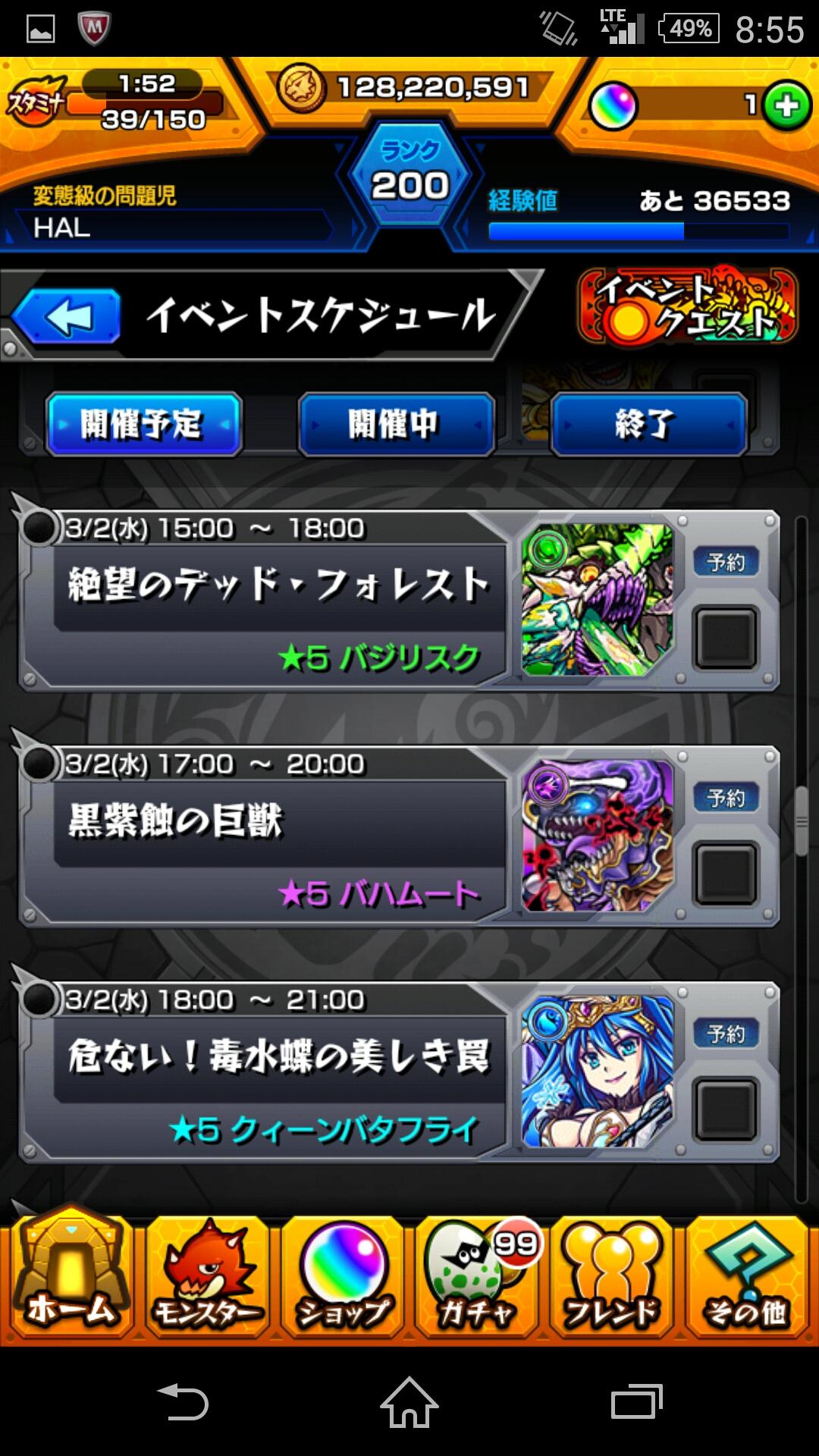Viewport: 819px width, 1456px height.
Task: Check the reservation box for クィーンバタフライ event
Action: point(726,1109)
